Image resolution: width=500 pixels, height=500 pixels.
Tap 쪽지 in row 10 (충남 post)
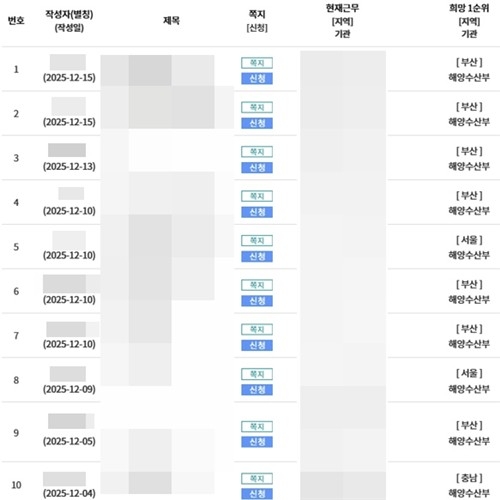point(257,478)
